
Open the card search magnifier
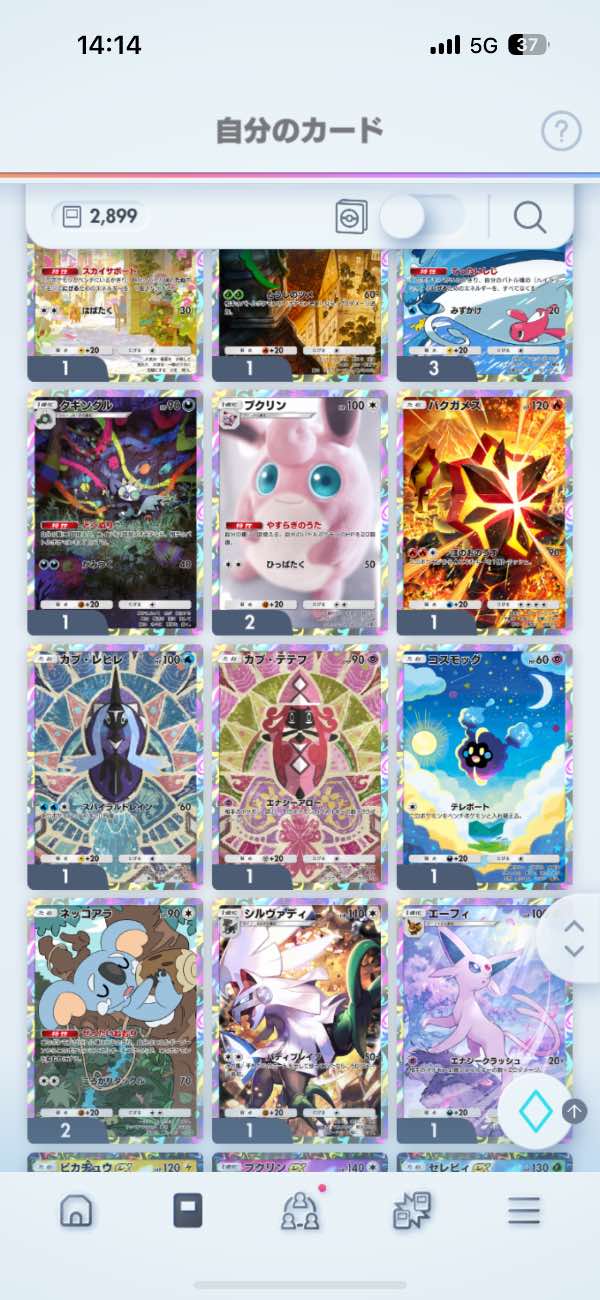pyautogui.click(x=530, y=216)
